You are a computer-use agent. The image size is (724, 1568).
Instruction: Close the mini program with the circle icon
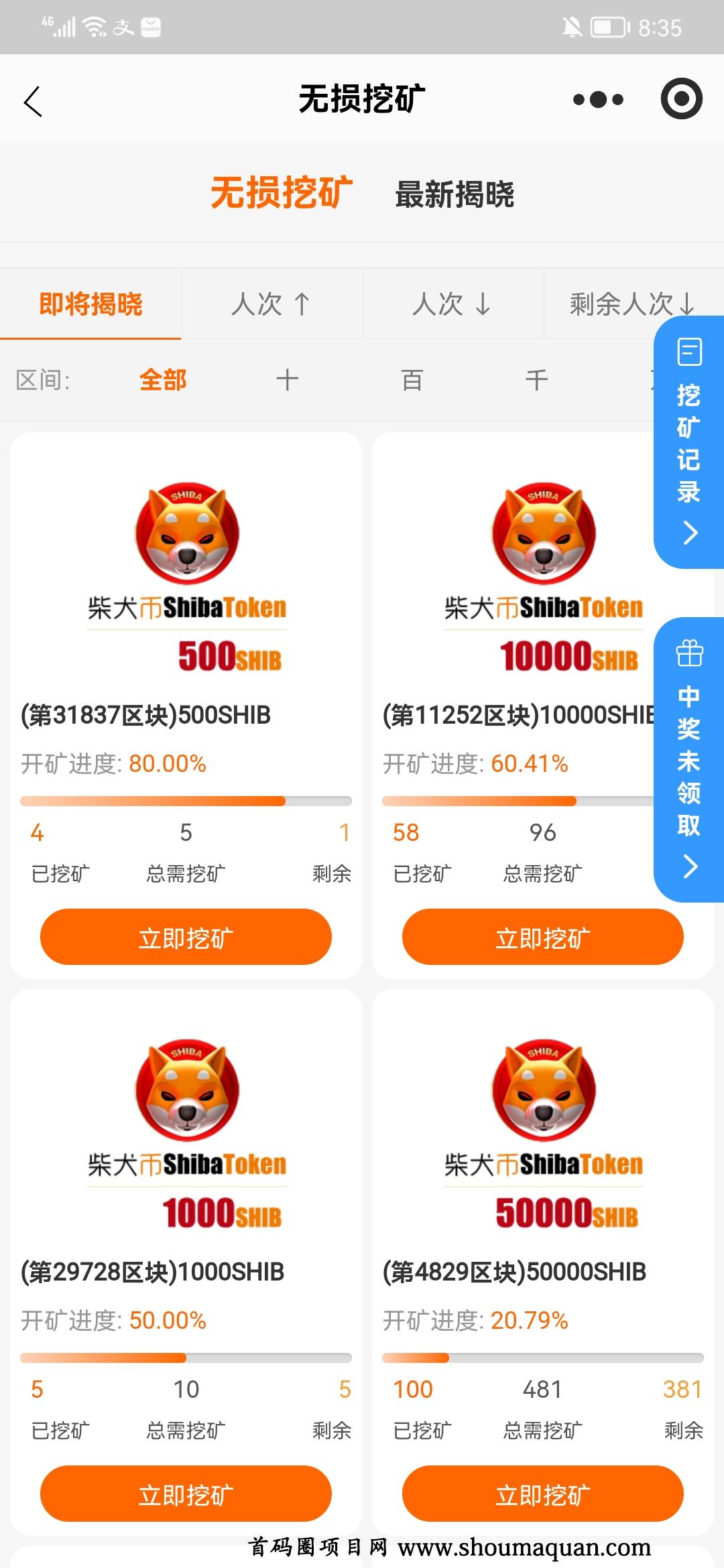click(681, 99)
